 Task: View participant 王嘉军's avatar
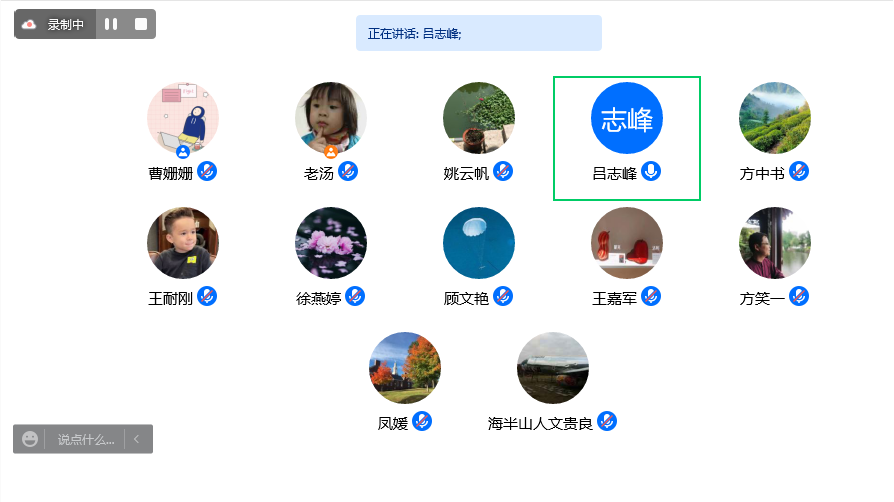coord(627,243)
